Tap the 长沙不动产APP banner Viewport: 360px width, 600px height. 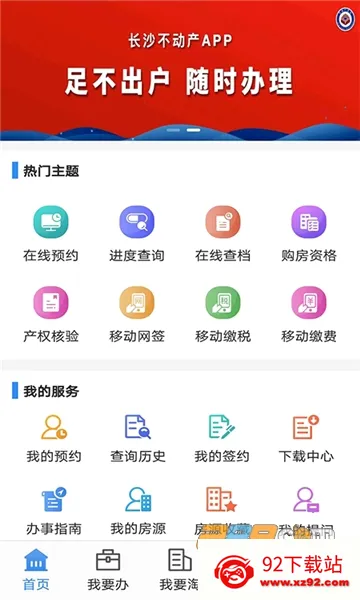pyautogui.click(x=180, y=70)
